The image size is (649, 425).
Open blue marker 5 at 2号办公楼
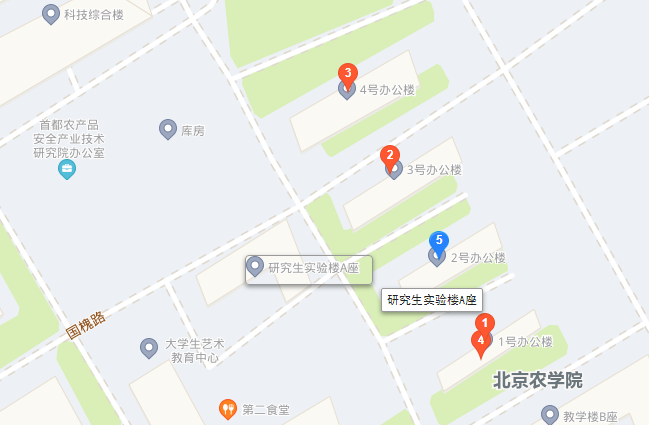tap(437, 241)
